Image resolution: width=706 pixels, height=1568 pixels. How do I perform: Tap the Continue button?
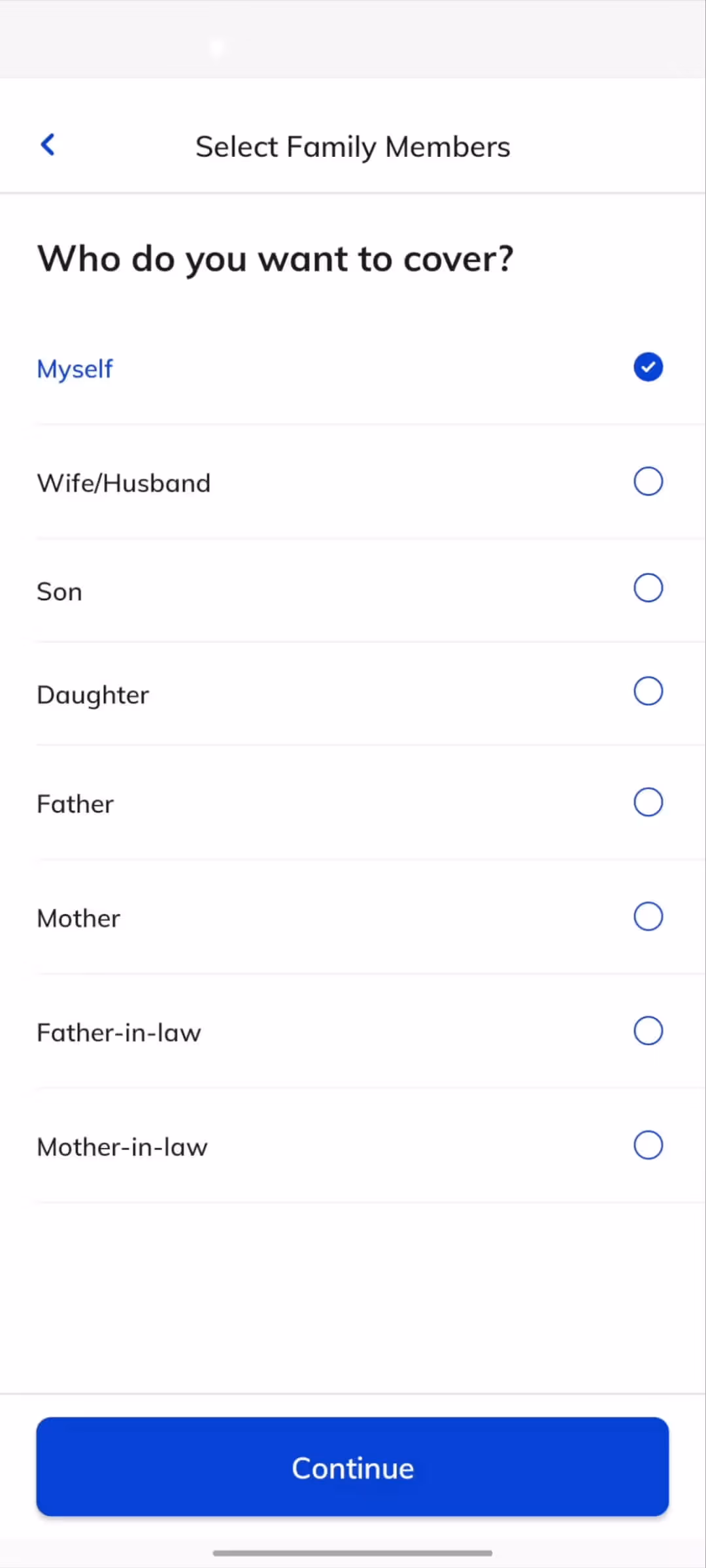[x=352, y=1467]
